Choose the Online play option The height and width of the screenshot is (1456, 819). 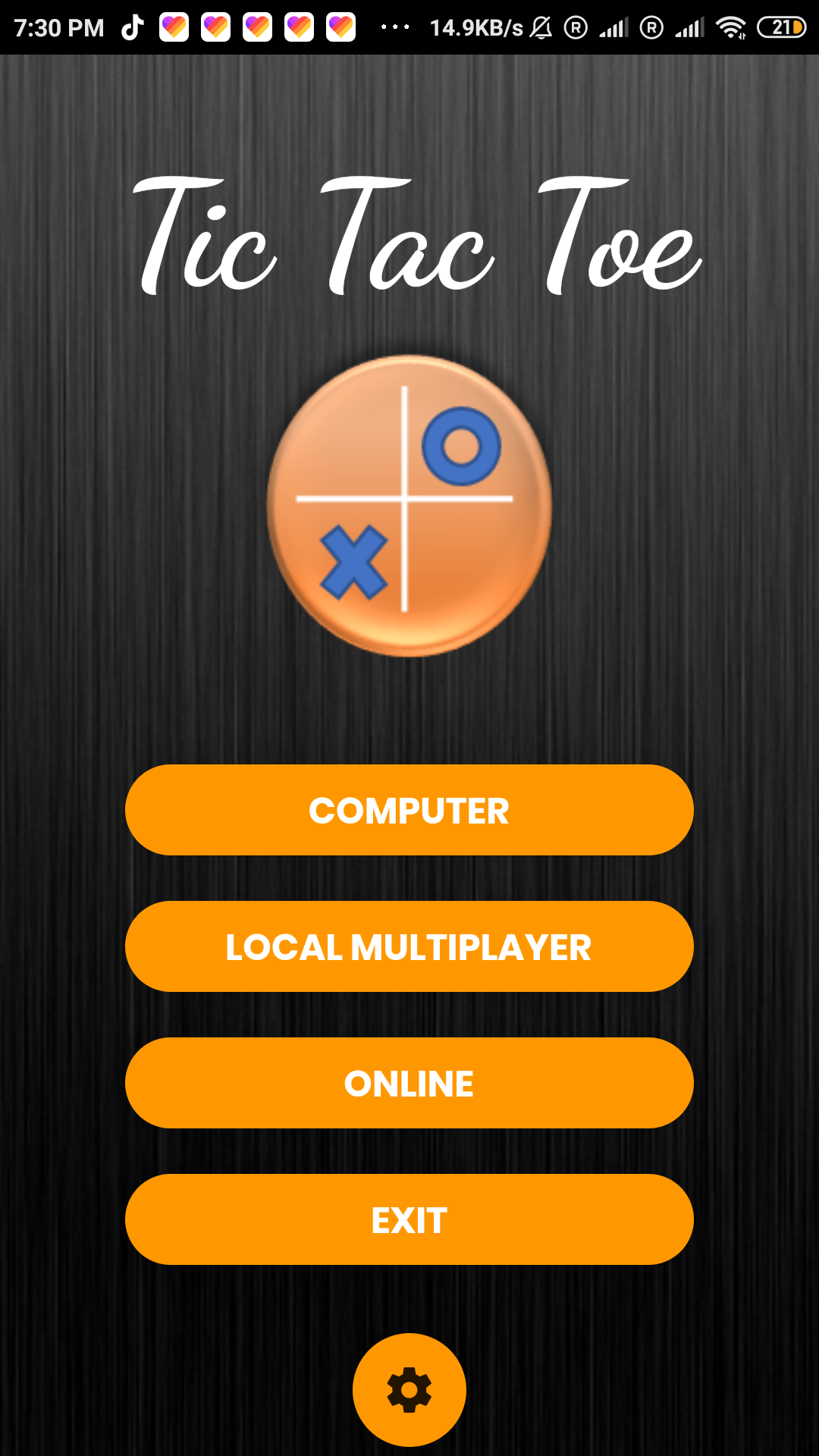click(409, 1083)
